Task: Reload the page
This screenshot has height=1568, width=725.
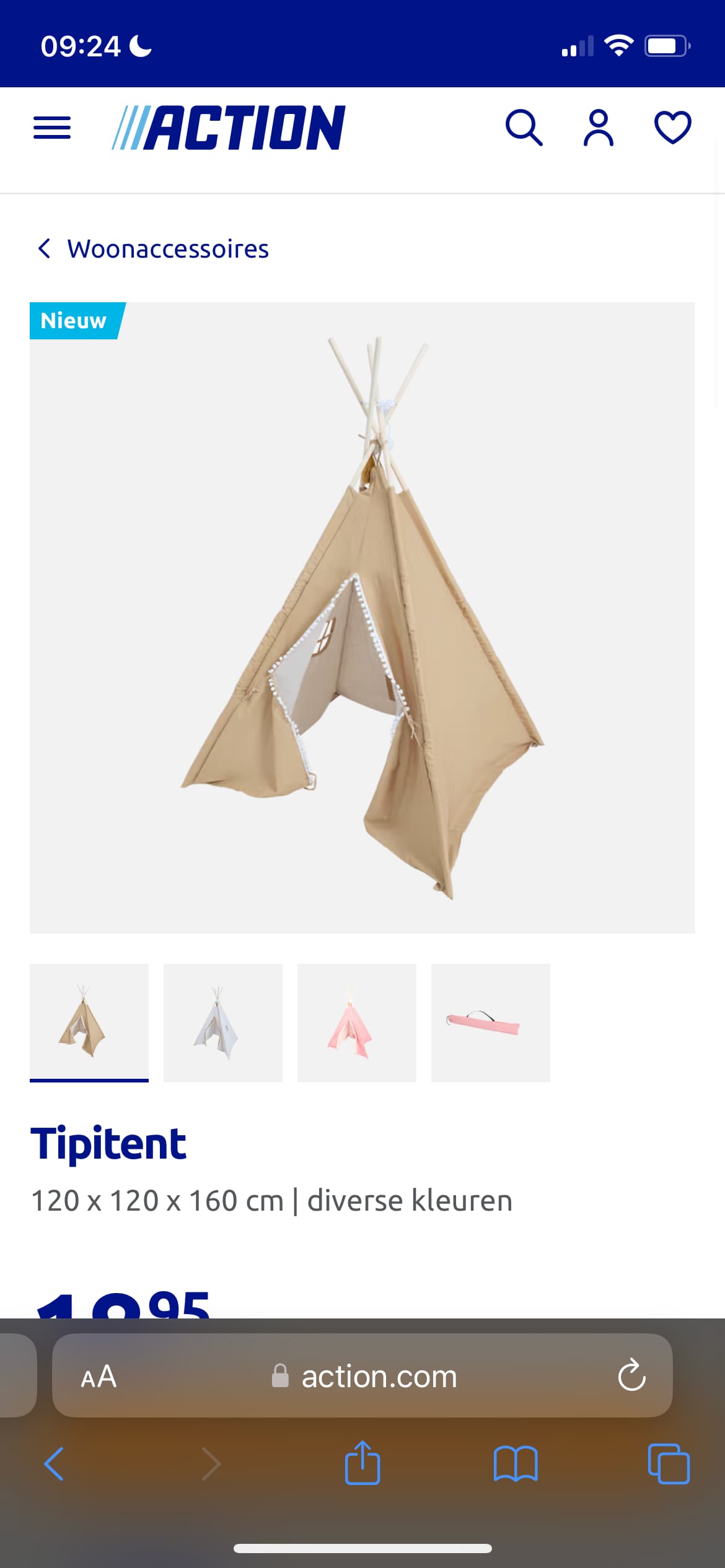Action: [631, 1375]
